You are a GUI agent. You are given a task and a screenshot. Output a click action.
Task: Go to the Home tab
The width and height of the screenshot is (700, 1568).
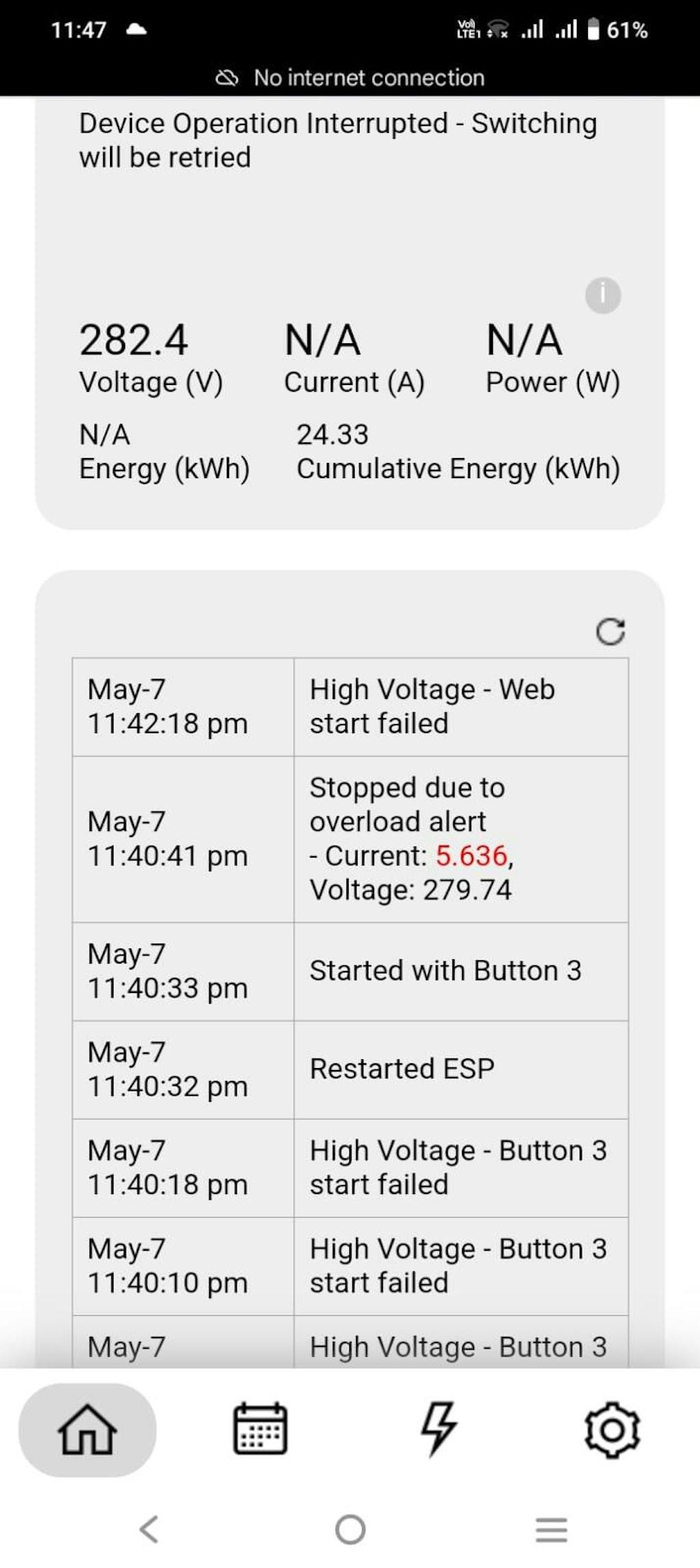pyautogui.click(x=87, y=1429)
